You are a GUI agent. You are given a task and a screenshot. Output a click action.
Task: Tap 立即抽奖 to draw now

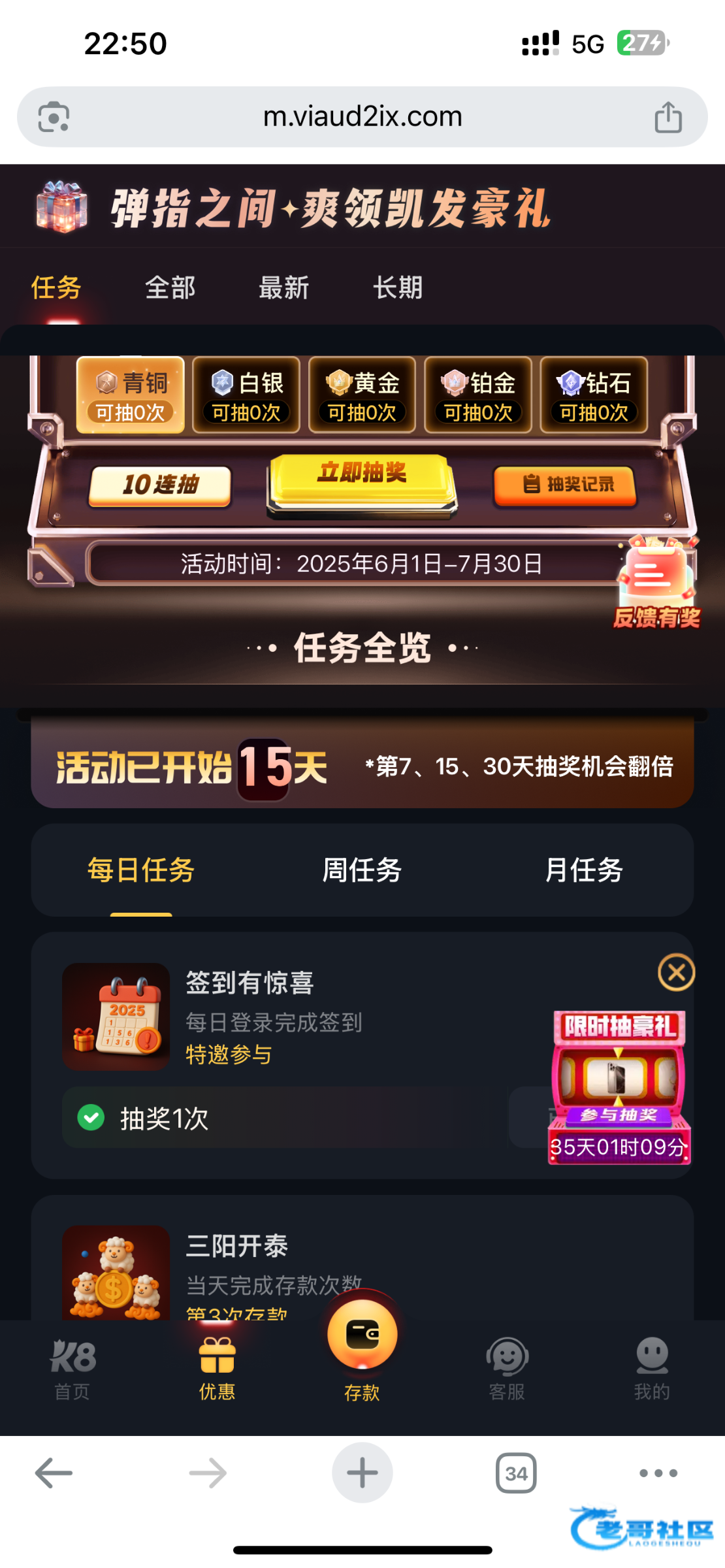pos(362,476)
